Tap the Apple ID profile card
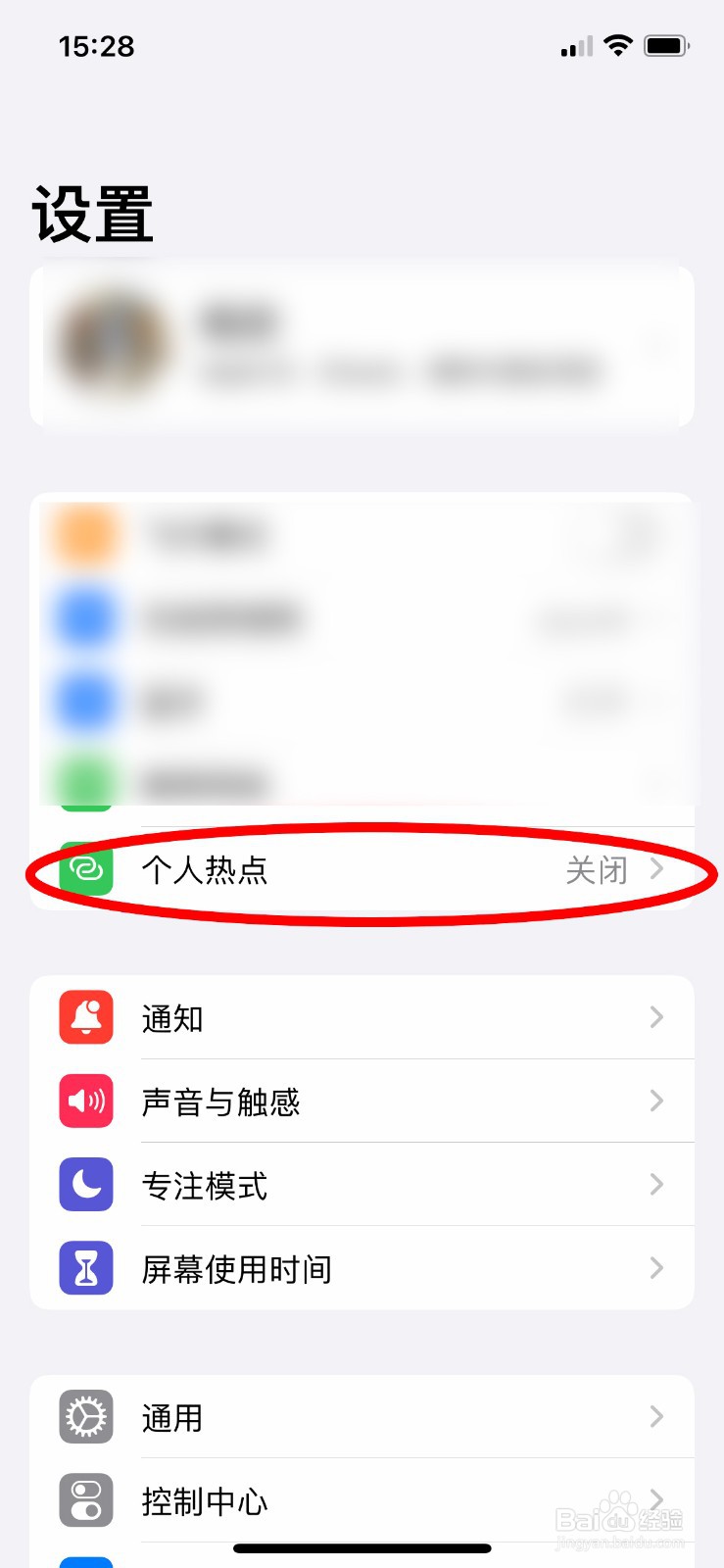Image resolution: width=724 pixels, height=1568 pixels. pyautogui.click(x=362, y=345)
